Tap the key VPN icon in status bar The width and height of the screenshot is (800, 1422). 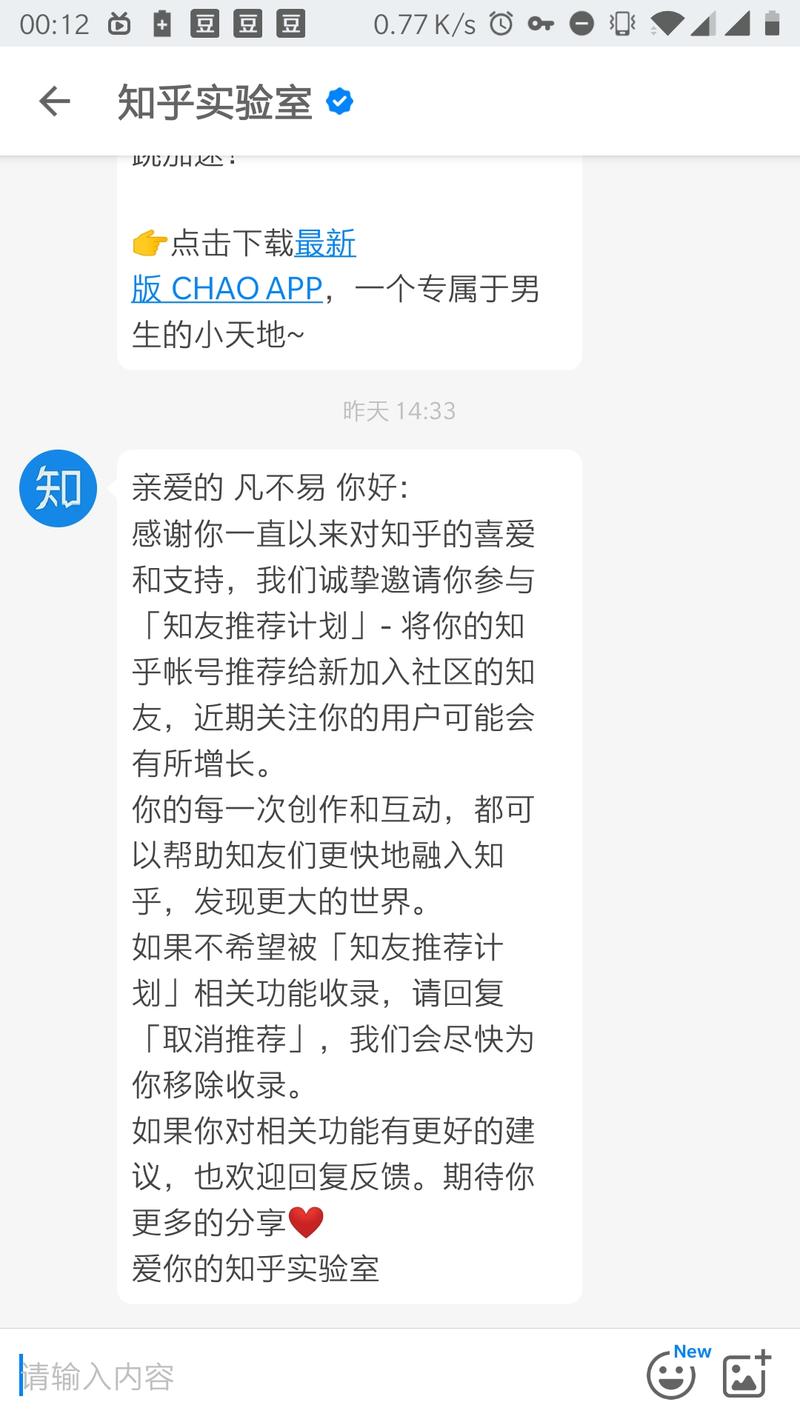(x=540, y=22)
